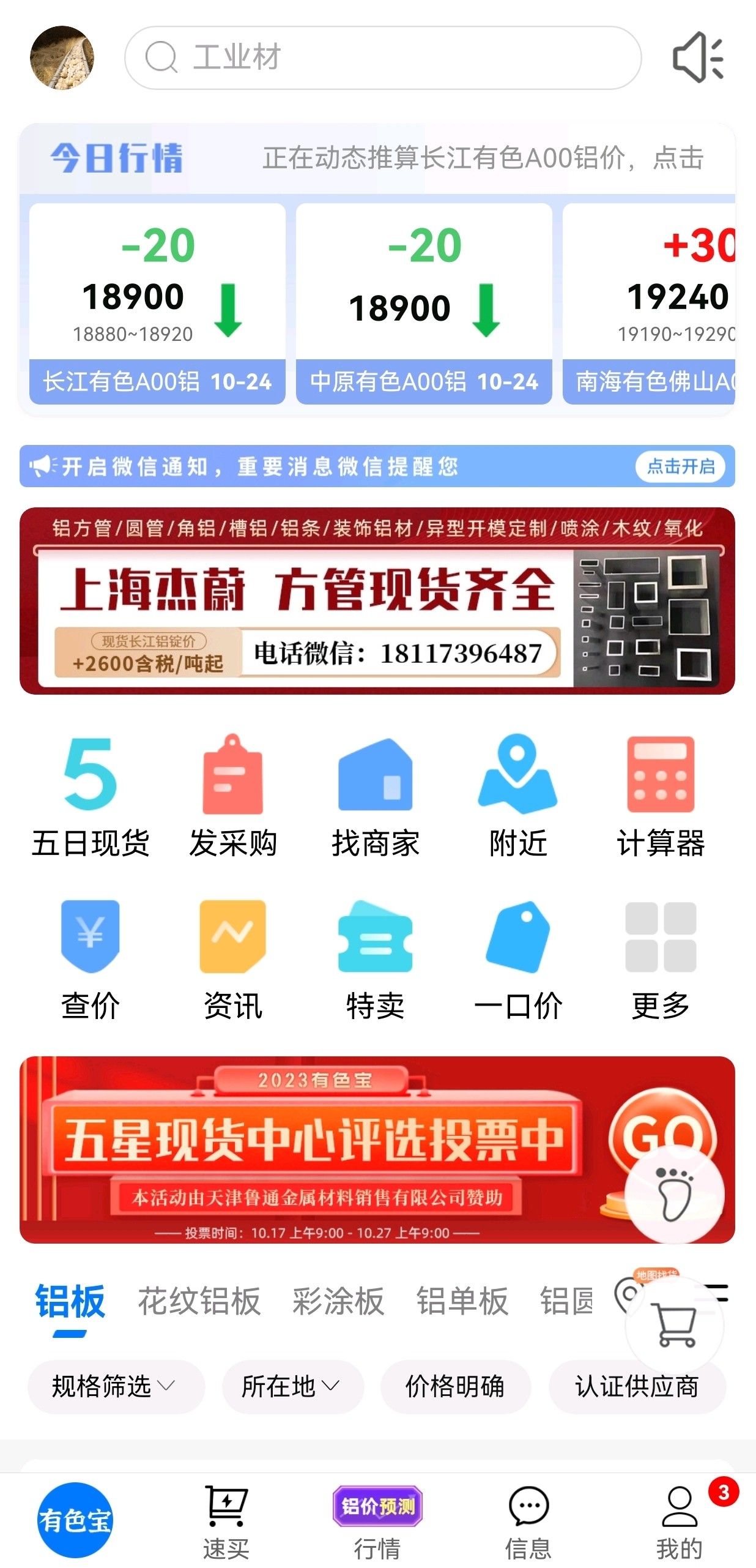Open the 中原有色A00铝 price card
756x1568 pixels.
(423, 303)
